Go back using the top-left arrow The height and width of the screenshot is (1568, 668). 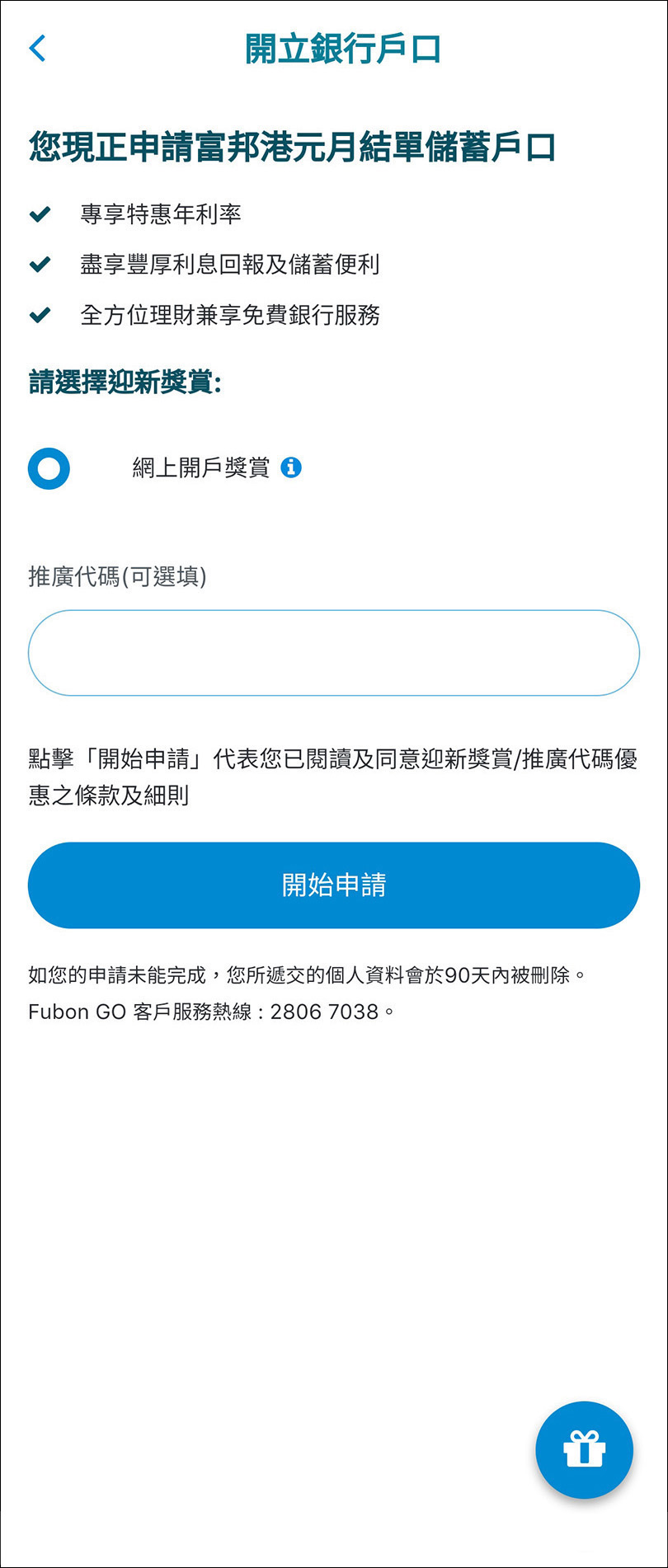click(x=37, y=49)
